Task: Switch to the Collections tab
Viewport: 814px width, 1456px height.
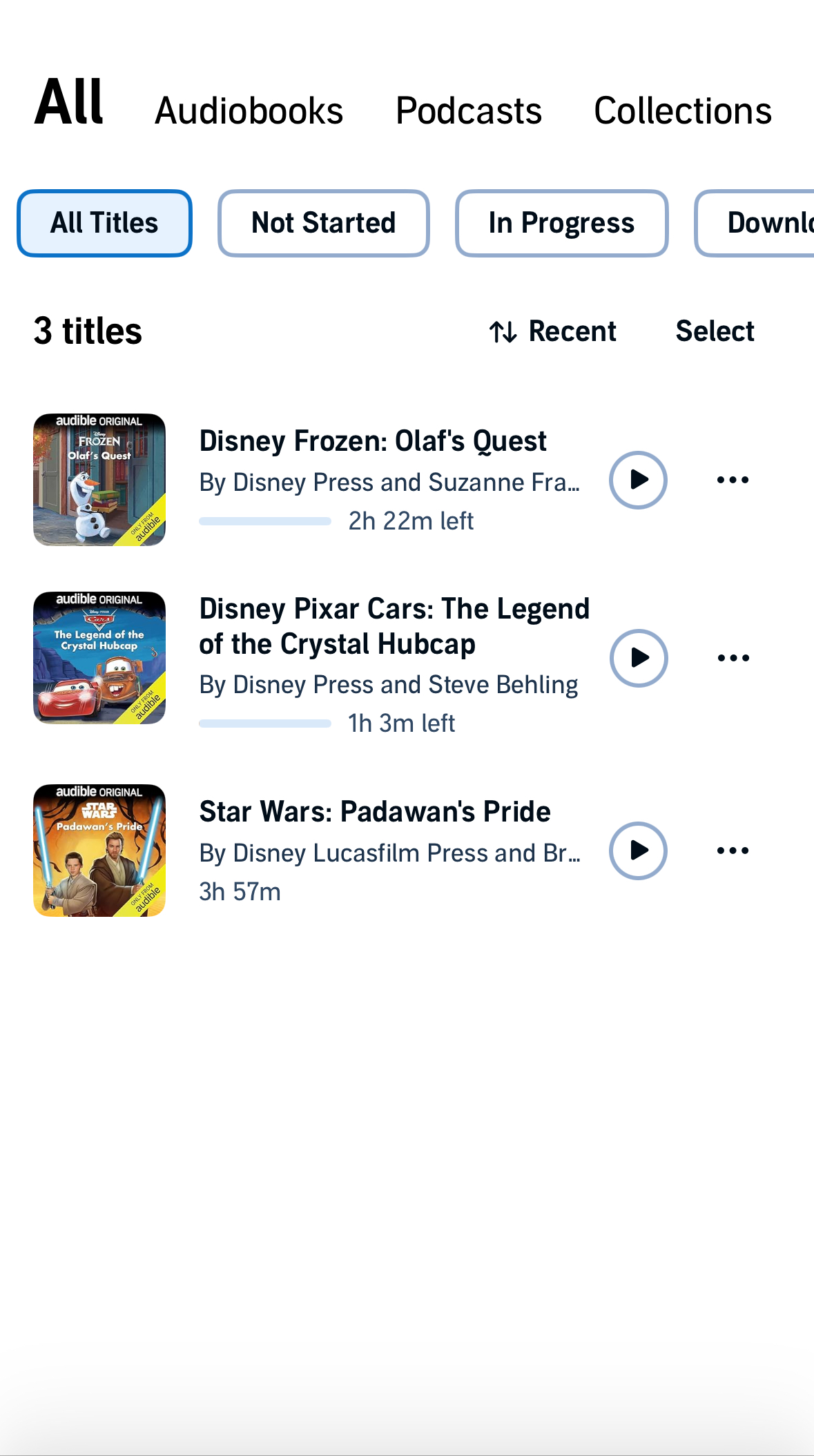Action: [x=683, y=110]
